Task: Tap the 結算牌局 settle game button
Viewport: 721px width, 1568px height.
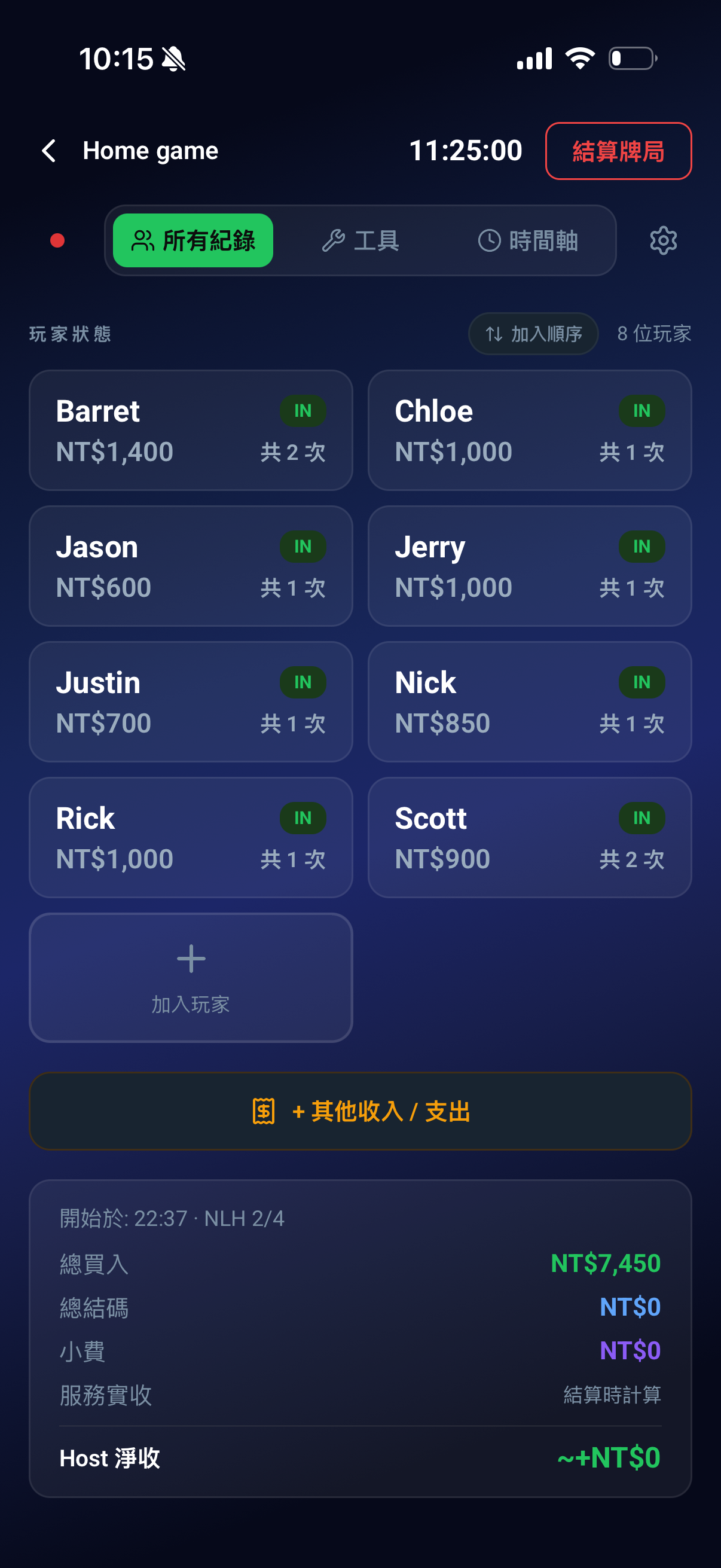Action: coord(618,151)
